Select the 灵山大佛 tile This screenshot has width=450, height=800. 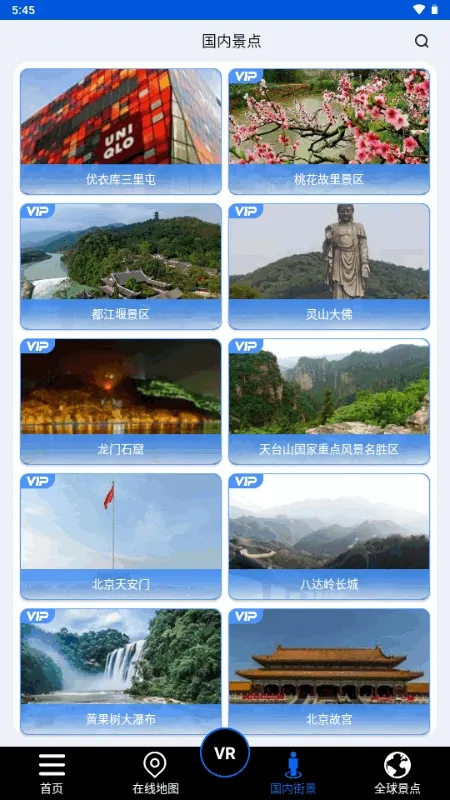[x=329, y=266]
